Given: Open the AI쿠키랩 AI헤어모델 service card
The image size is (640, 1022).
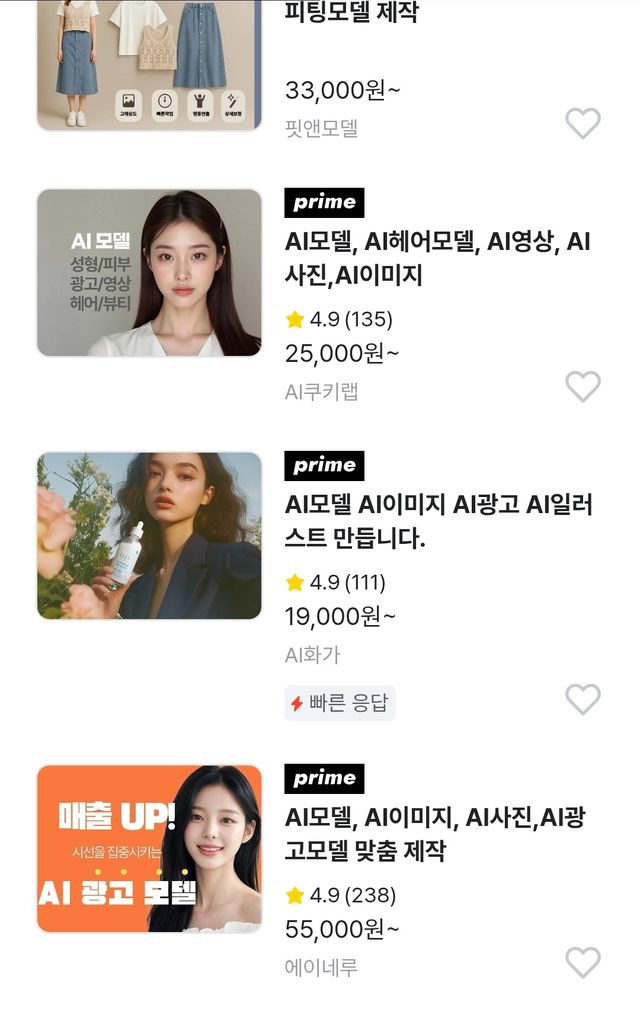Looking at the screenshot, I should (x=437, y=258).
